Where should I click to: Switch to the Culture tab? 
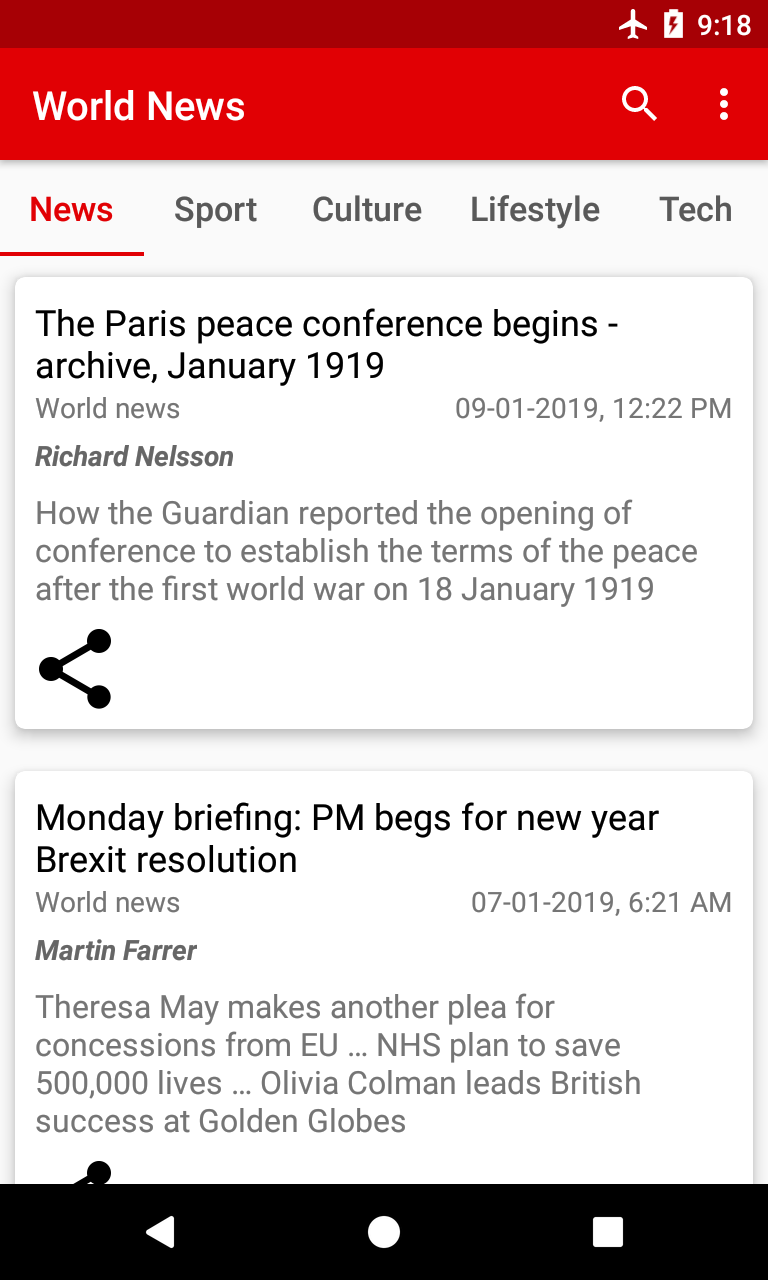coord(366,209)
